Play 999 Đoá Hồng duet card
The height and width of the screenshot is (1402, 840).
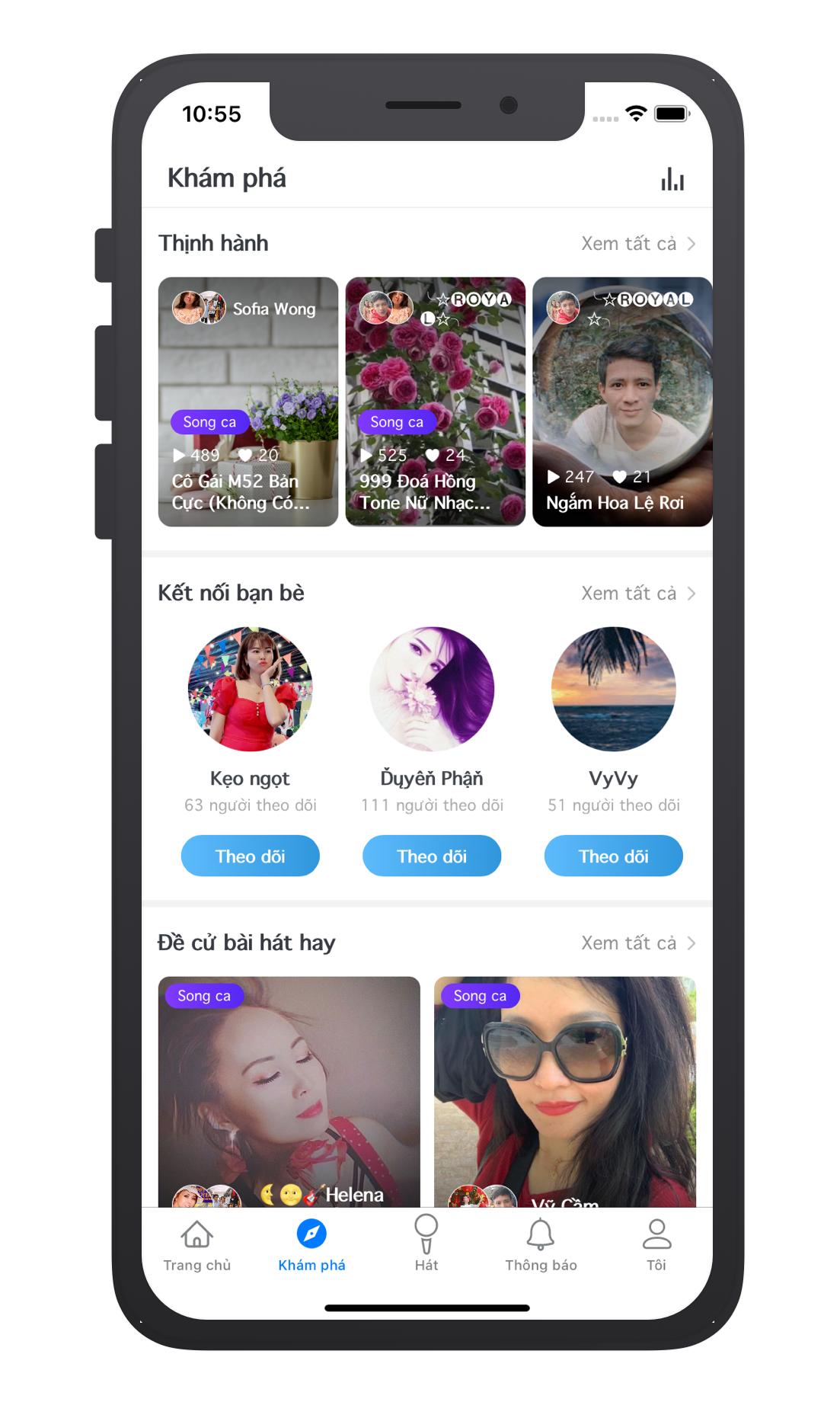[435, 402]
